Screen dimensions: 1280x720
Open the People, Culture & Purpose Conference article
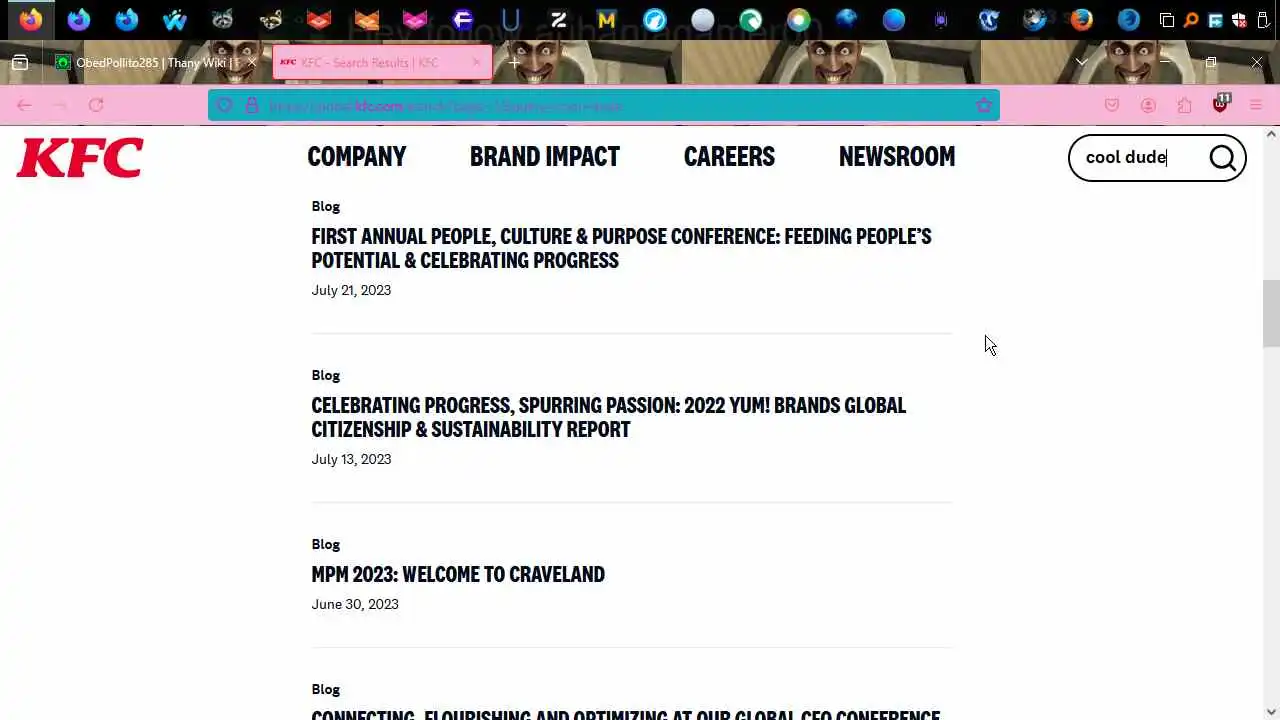pos(620,248)
